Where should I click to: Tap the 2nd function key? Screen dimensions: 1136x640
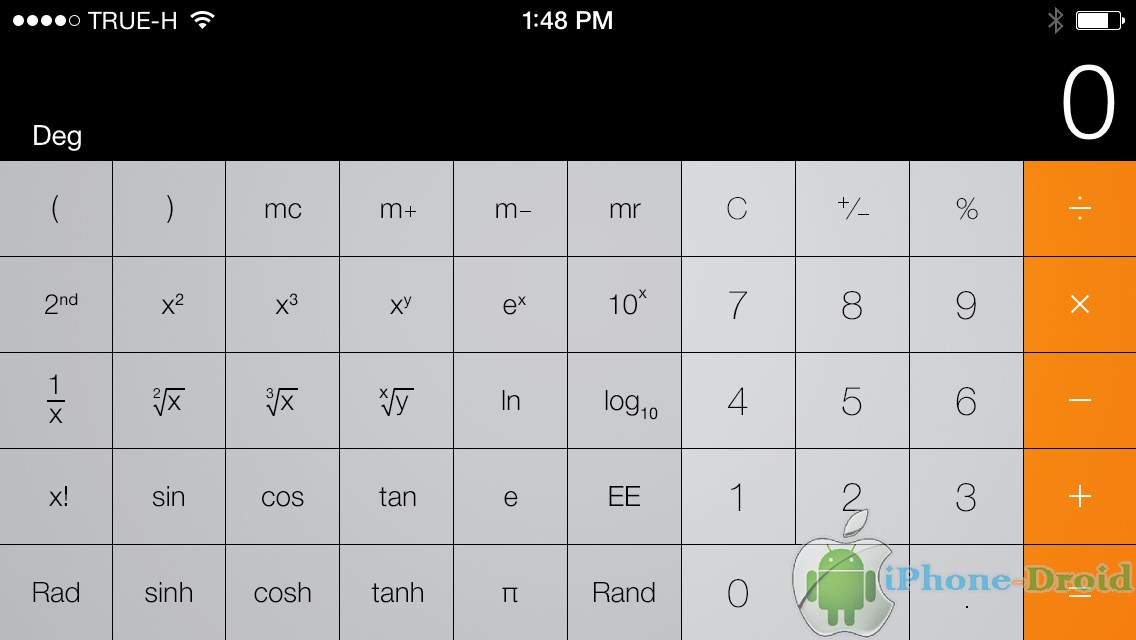click(56, 304)
